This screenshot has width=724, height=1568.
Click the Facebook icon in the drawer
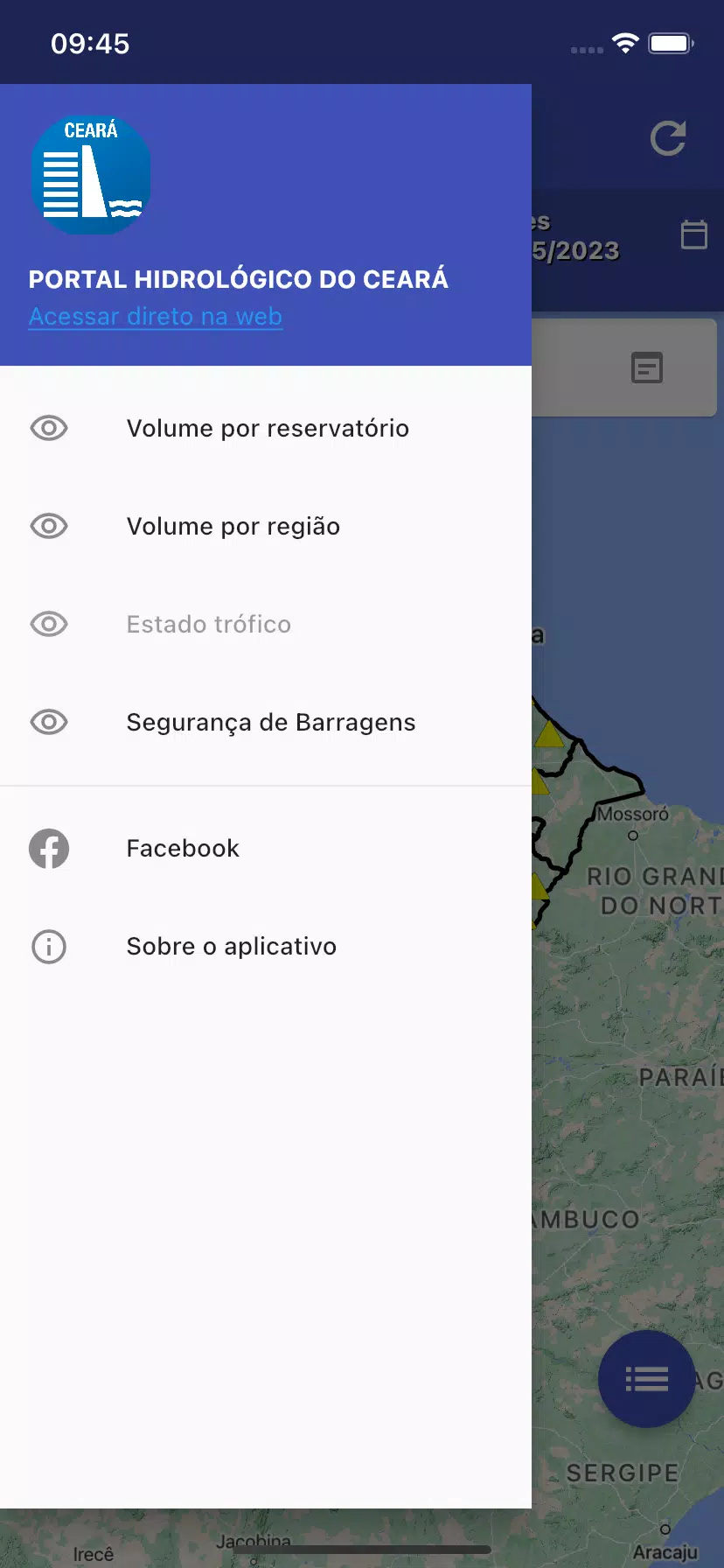pos(49,848)
